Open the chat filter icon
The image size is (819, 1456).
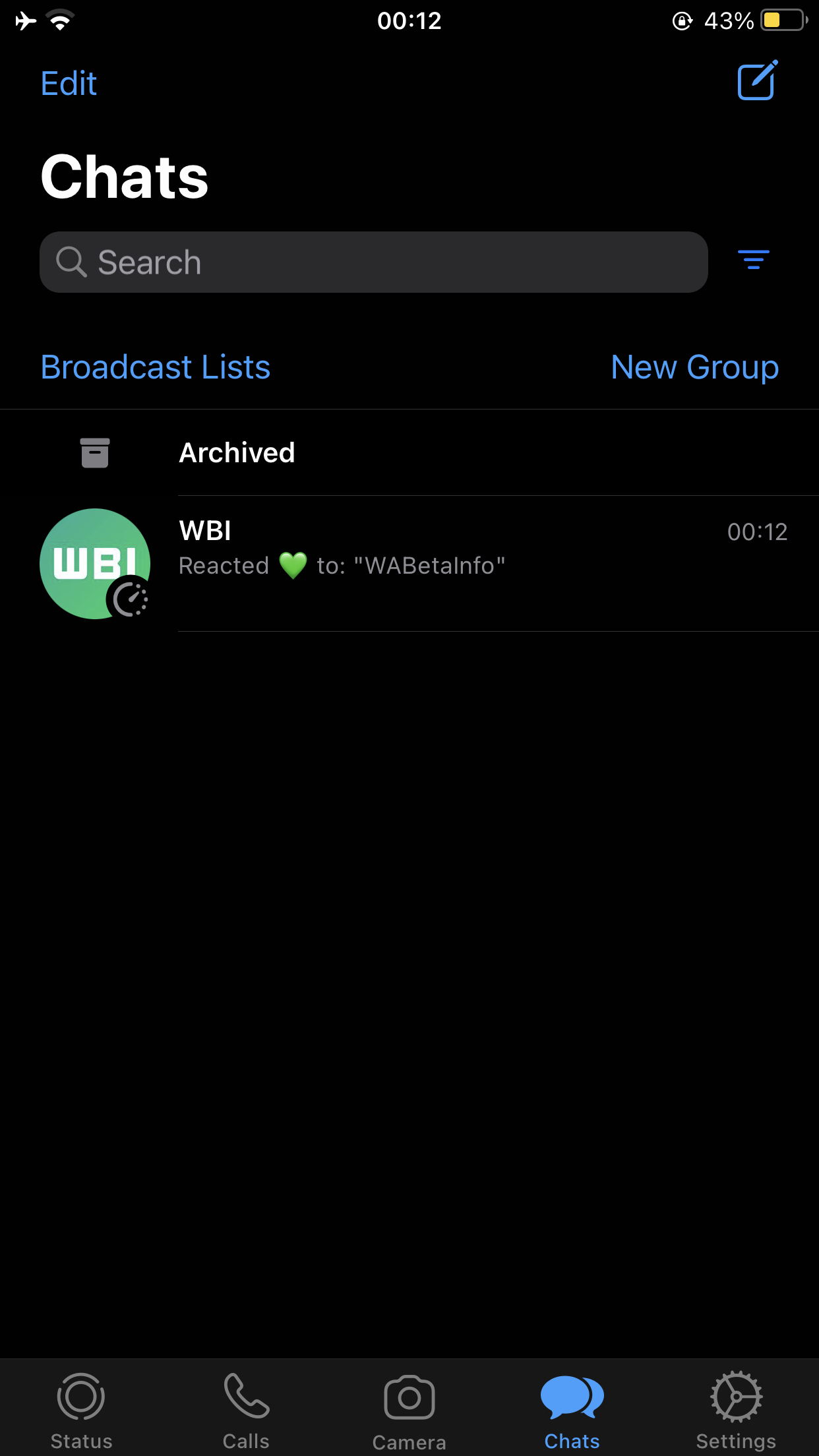[x=753, y=260]
